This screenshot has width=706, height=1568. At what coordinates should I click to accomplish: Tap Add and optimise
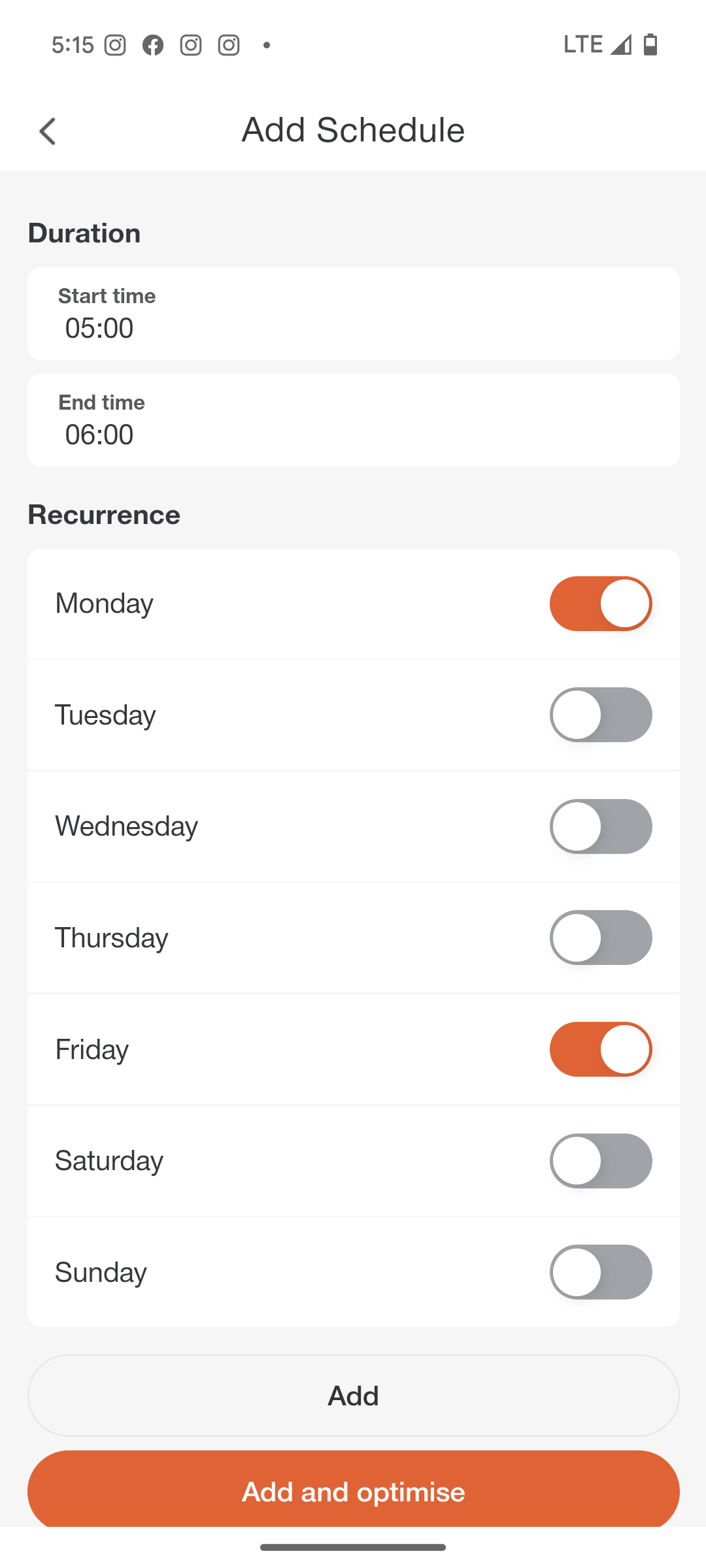coord(353,1490)
